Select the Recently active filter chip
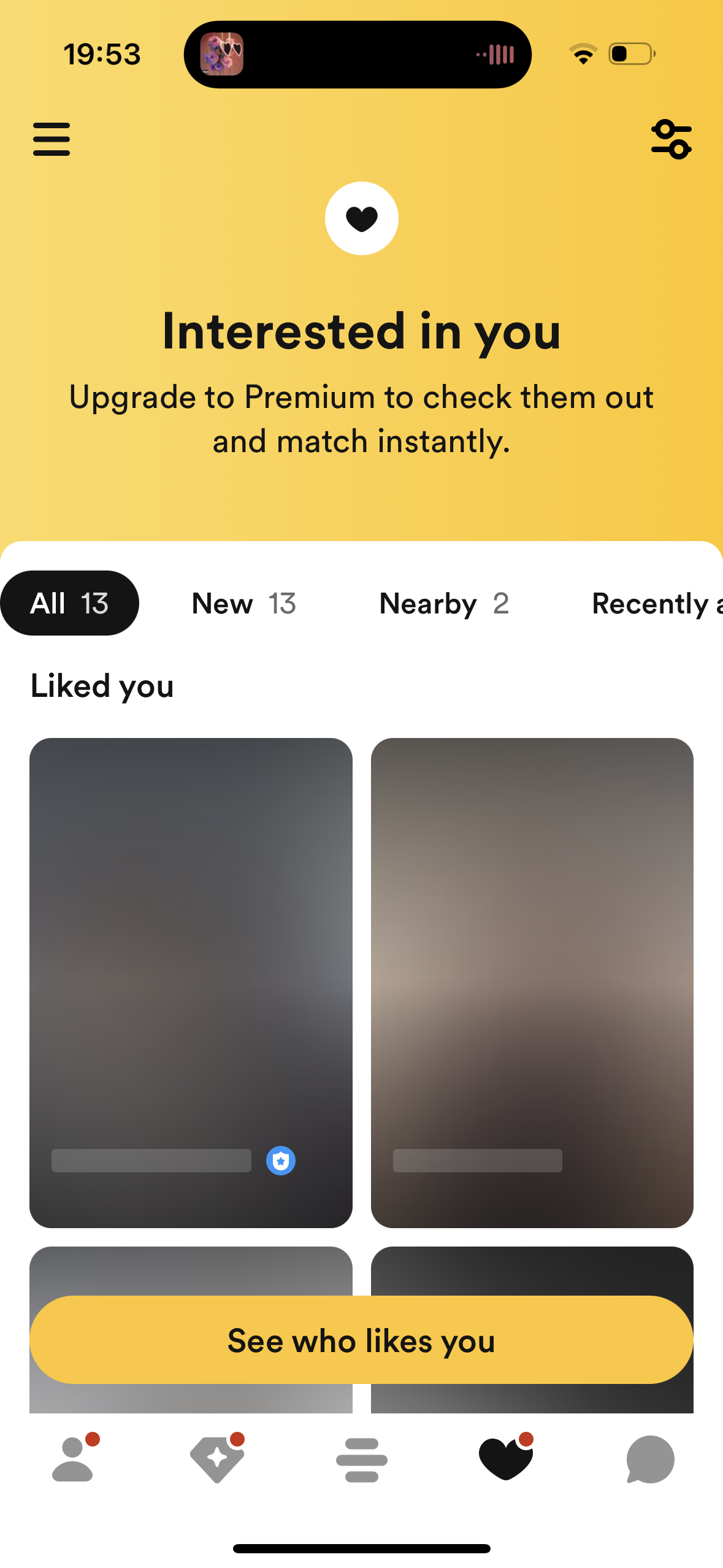This screenshot has height=1568, width=723. point(656,603)
